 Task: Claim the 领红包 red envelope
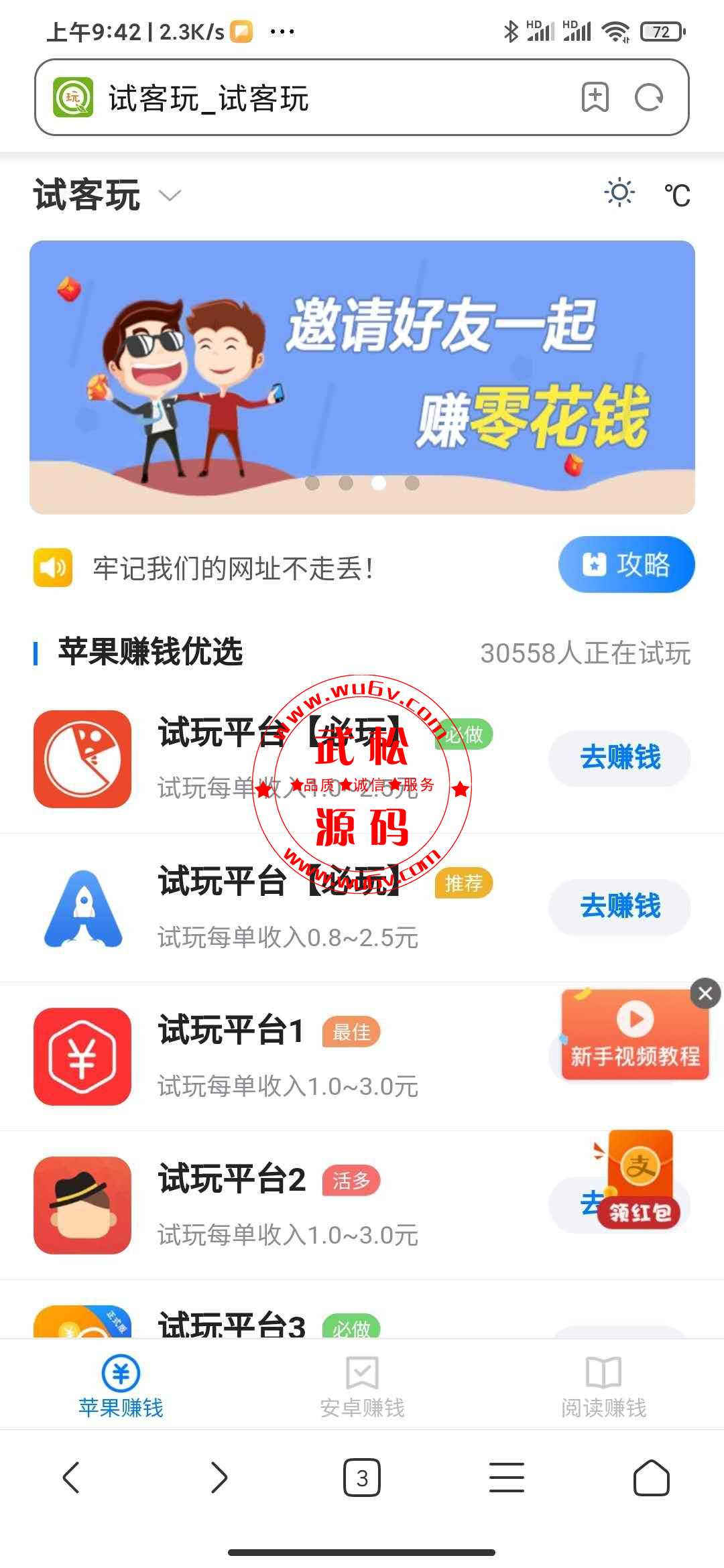tap(638, 1181)
